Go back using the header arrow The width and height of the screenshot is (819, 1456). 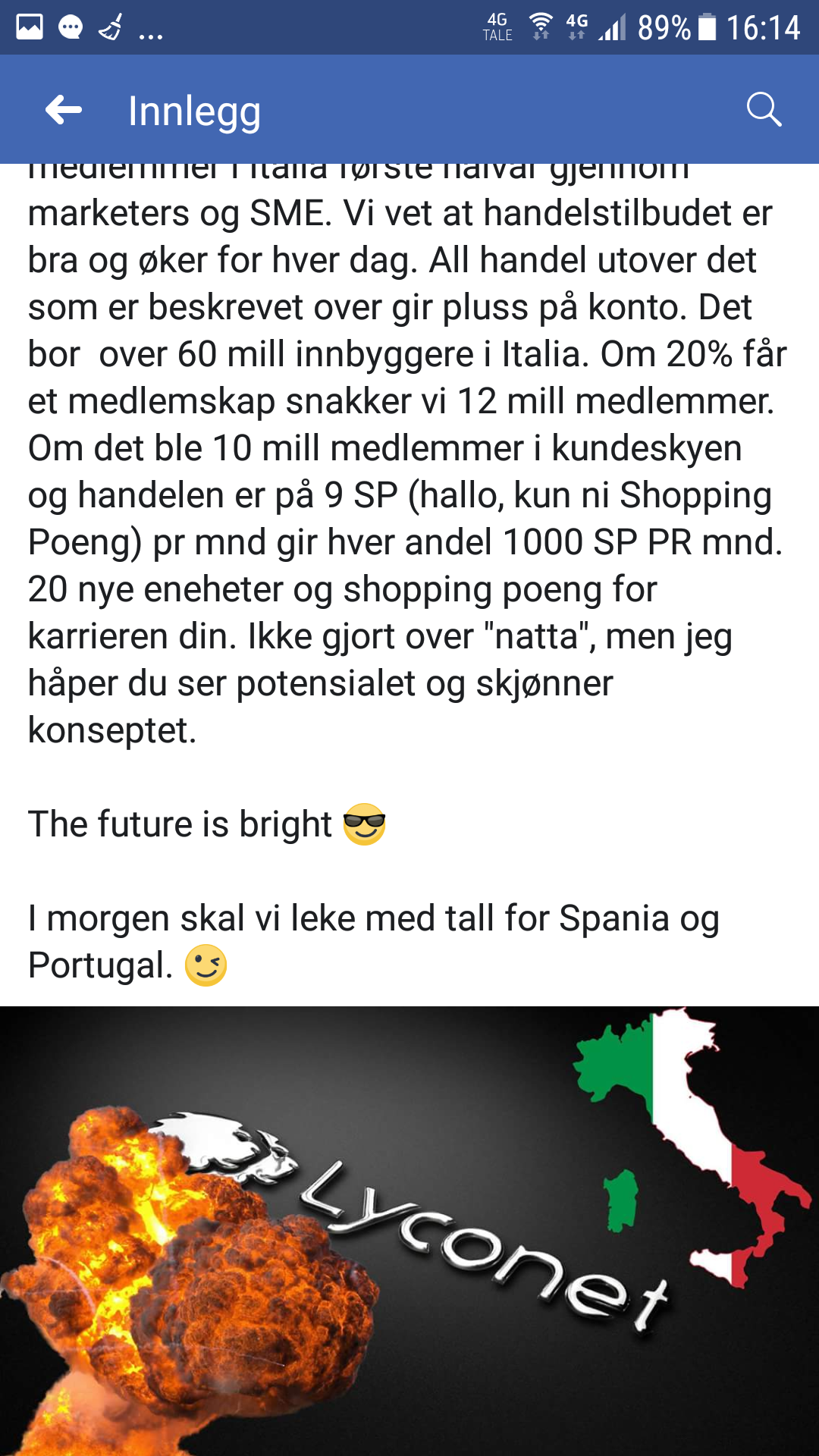[64, 110]
